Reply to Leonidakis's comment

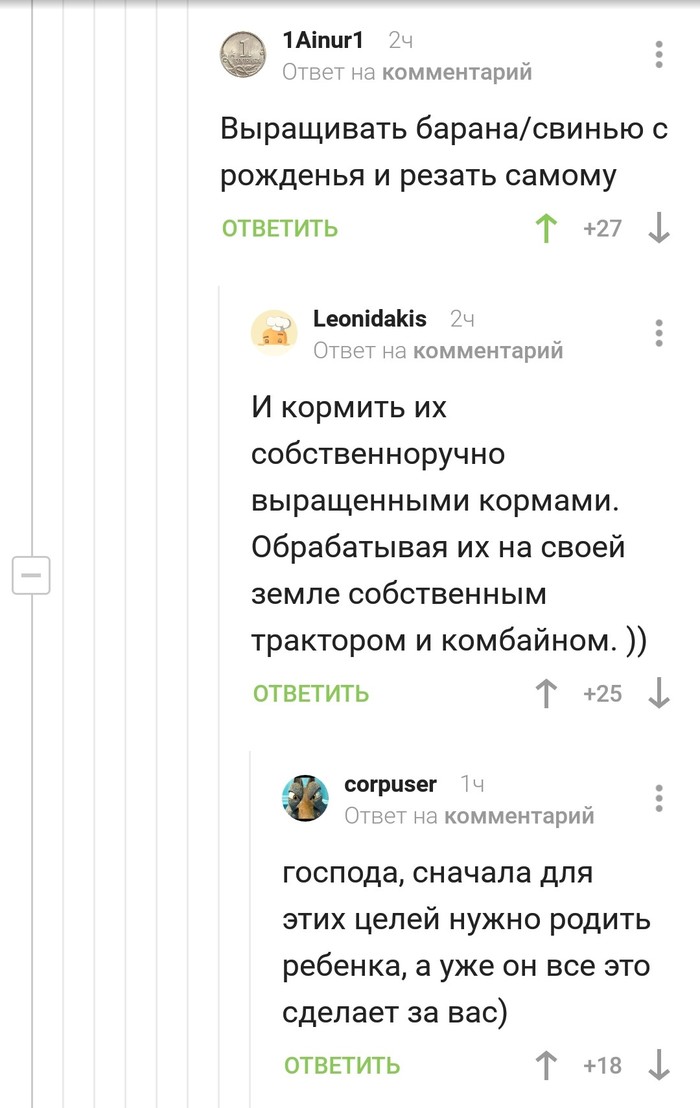pos(311,694)
